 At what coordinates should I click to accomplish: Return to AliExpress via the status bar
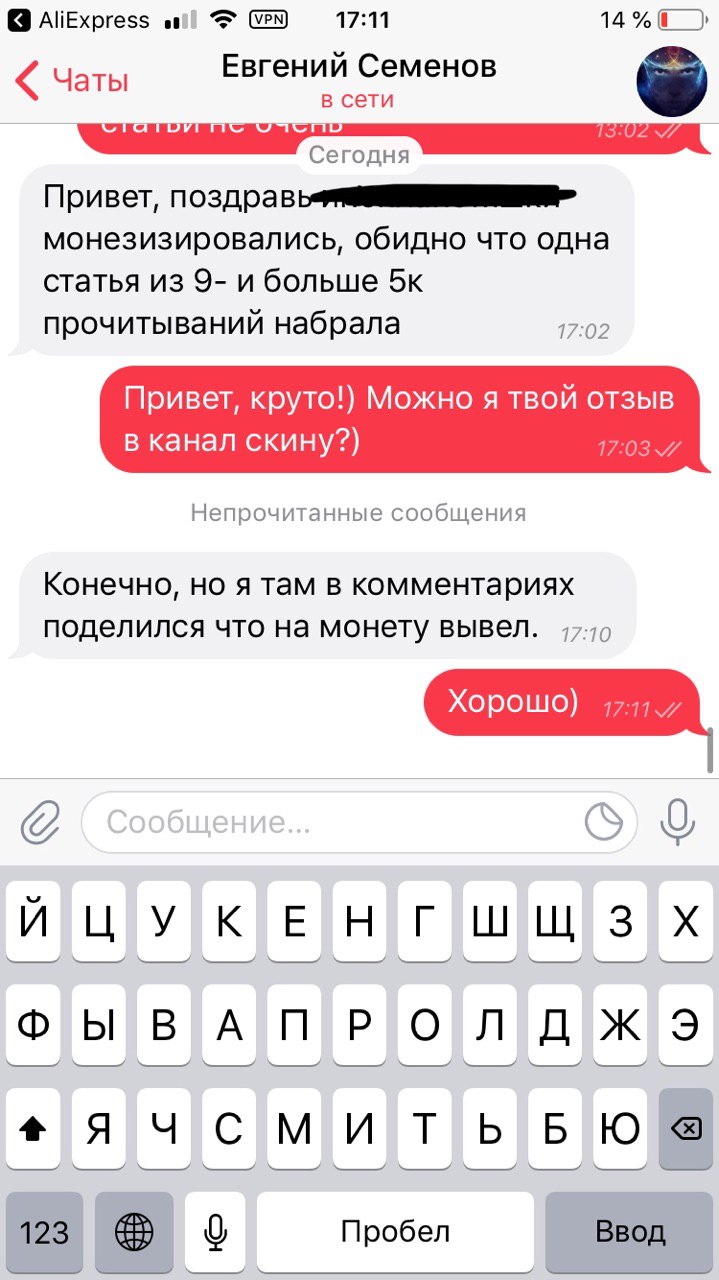(78, 19)
